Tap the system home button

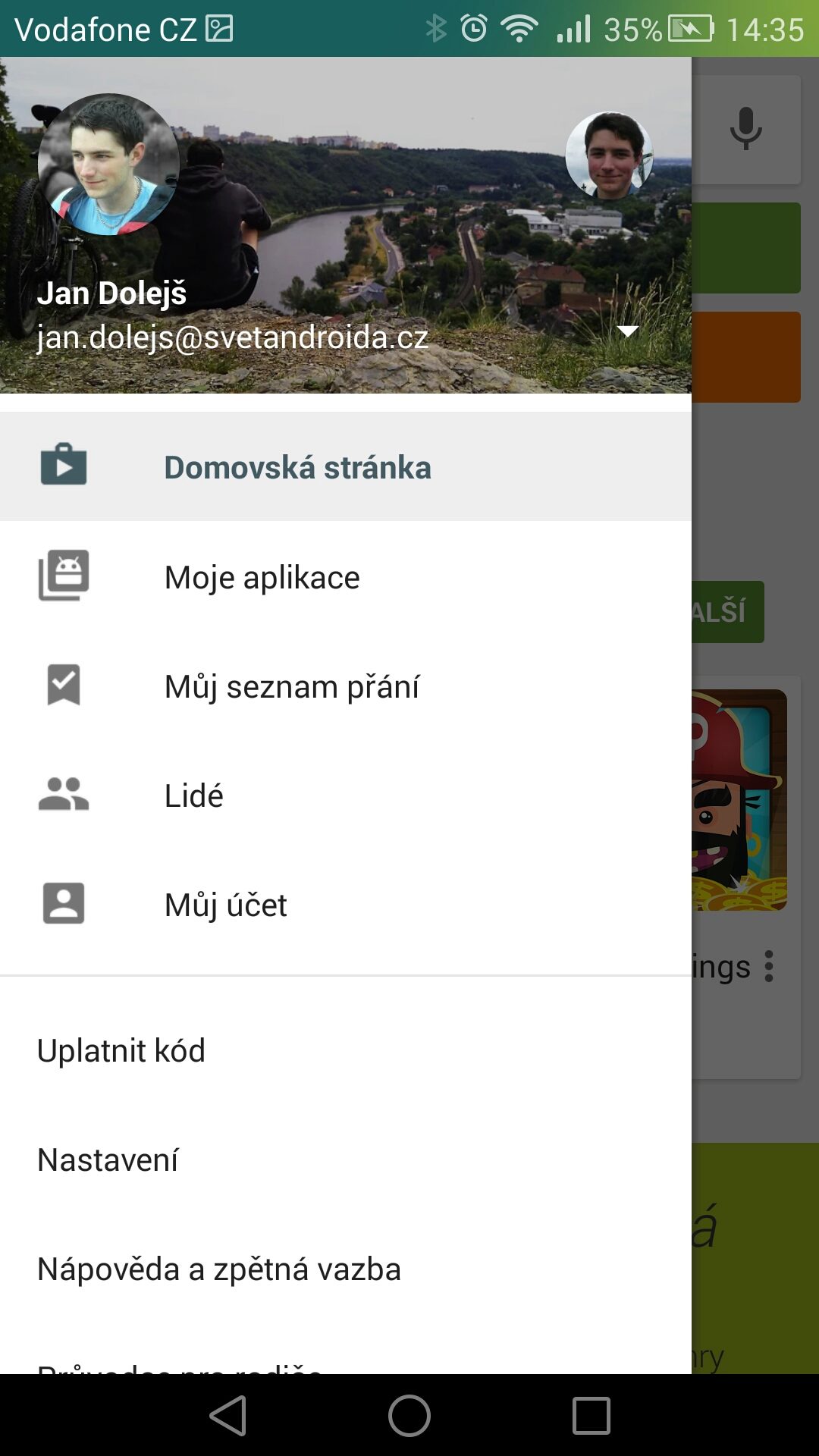[x=409, y=1415]
